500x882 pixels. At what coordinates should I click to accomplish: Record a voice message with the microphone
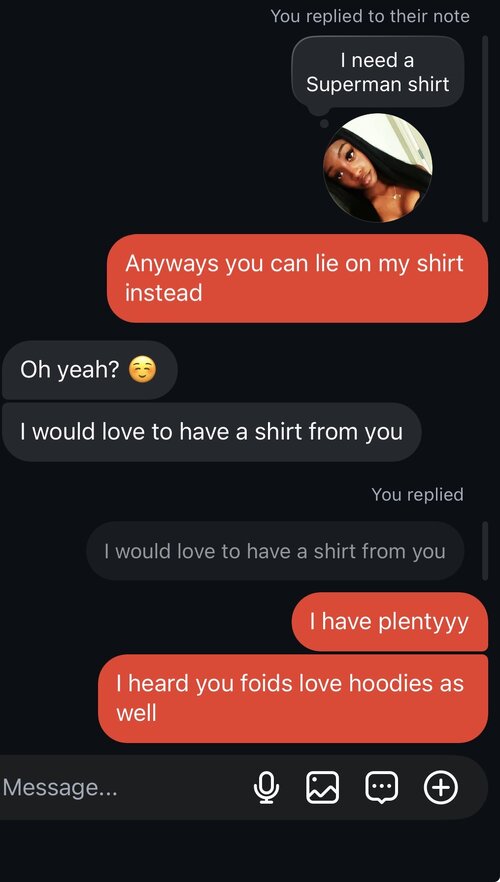[266, 787]
